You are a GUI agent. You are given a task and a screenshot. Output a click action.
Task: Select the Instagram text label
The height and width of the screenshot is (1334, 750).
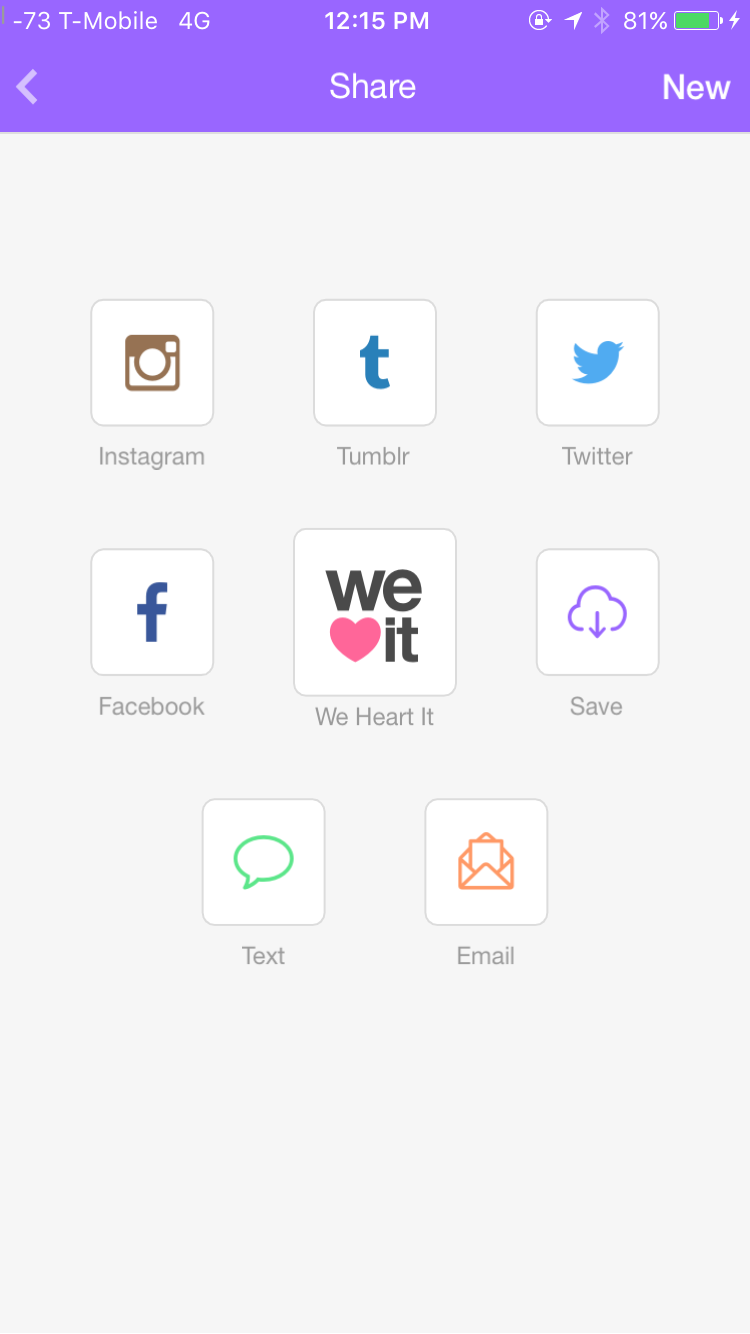click(x=151, y=456)
